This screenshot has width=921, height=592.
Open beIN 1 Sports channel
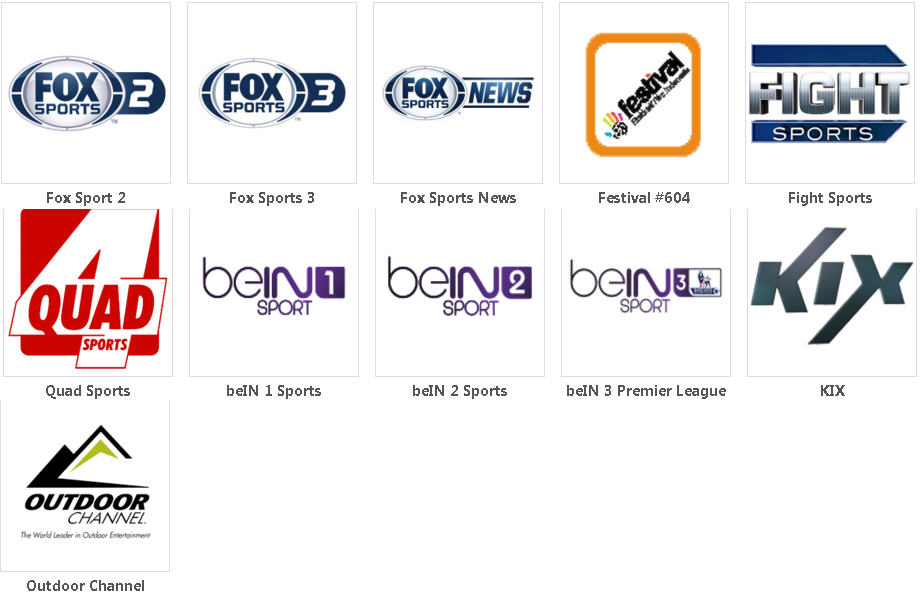click(x=274, y=292)
